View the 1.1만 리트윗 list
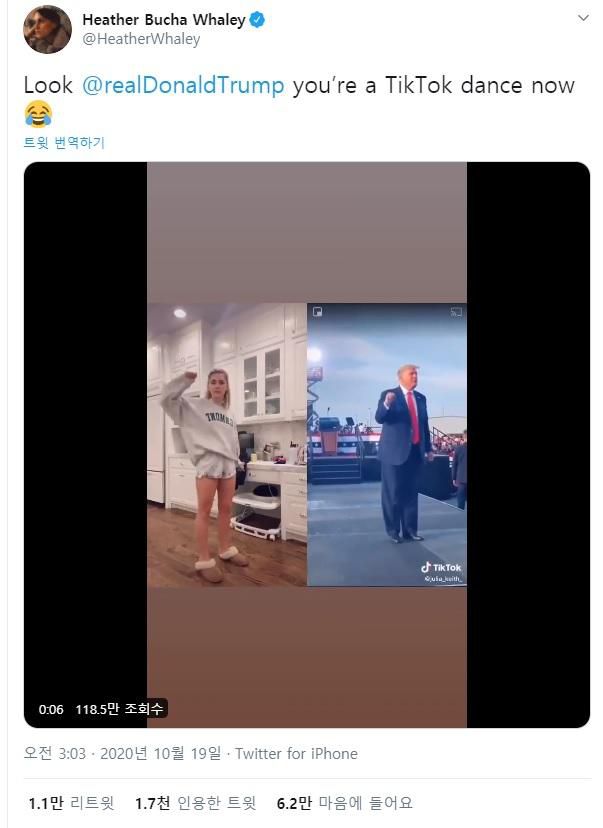Image resolution: width=603 pixels, height=828 pixels. [x=71, y=803]
